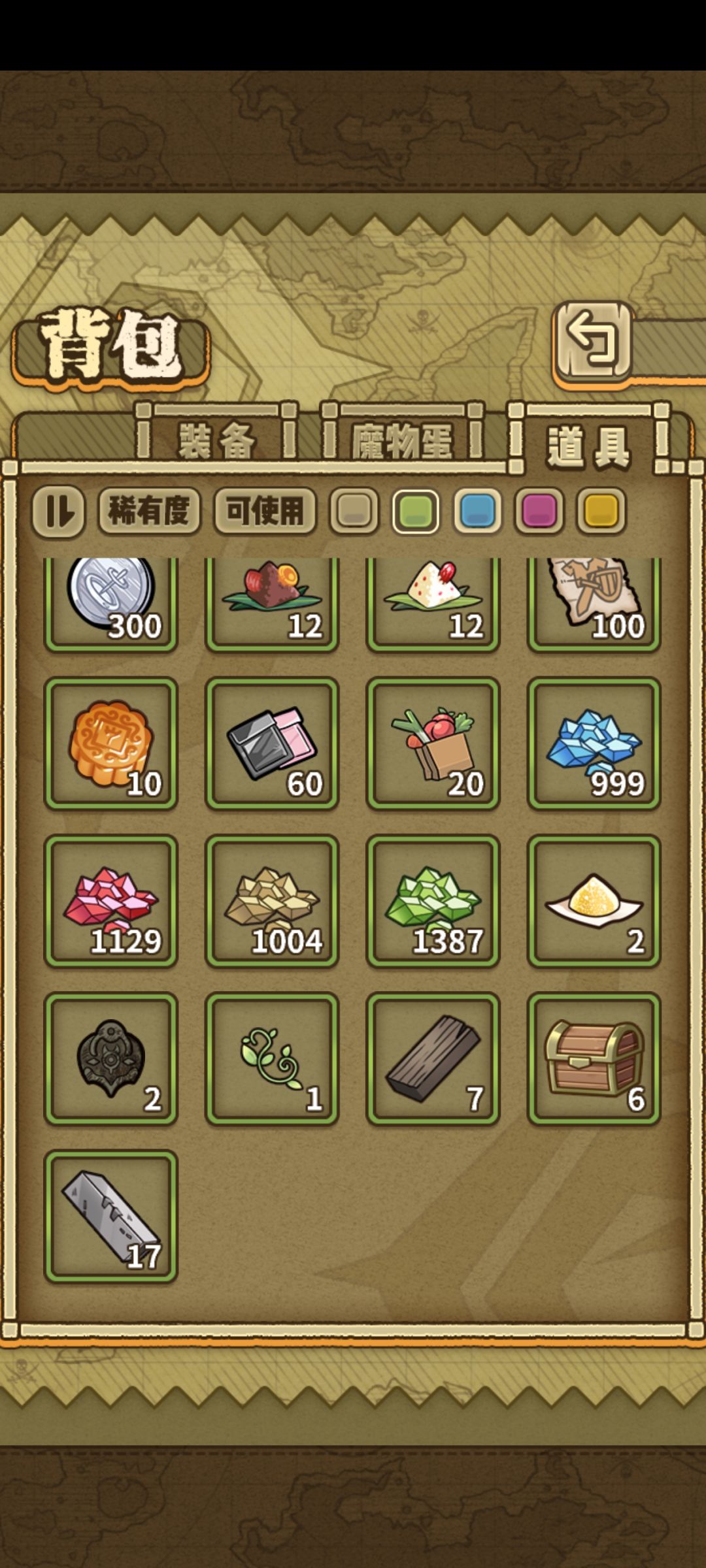706x1568 pixels.
Task: Select the green vine item with 1
Action: tap(272, 1058)
